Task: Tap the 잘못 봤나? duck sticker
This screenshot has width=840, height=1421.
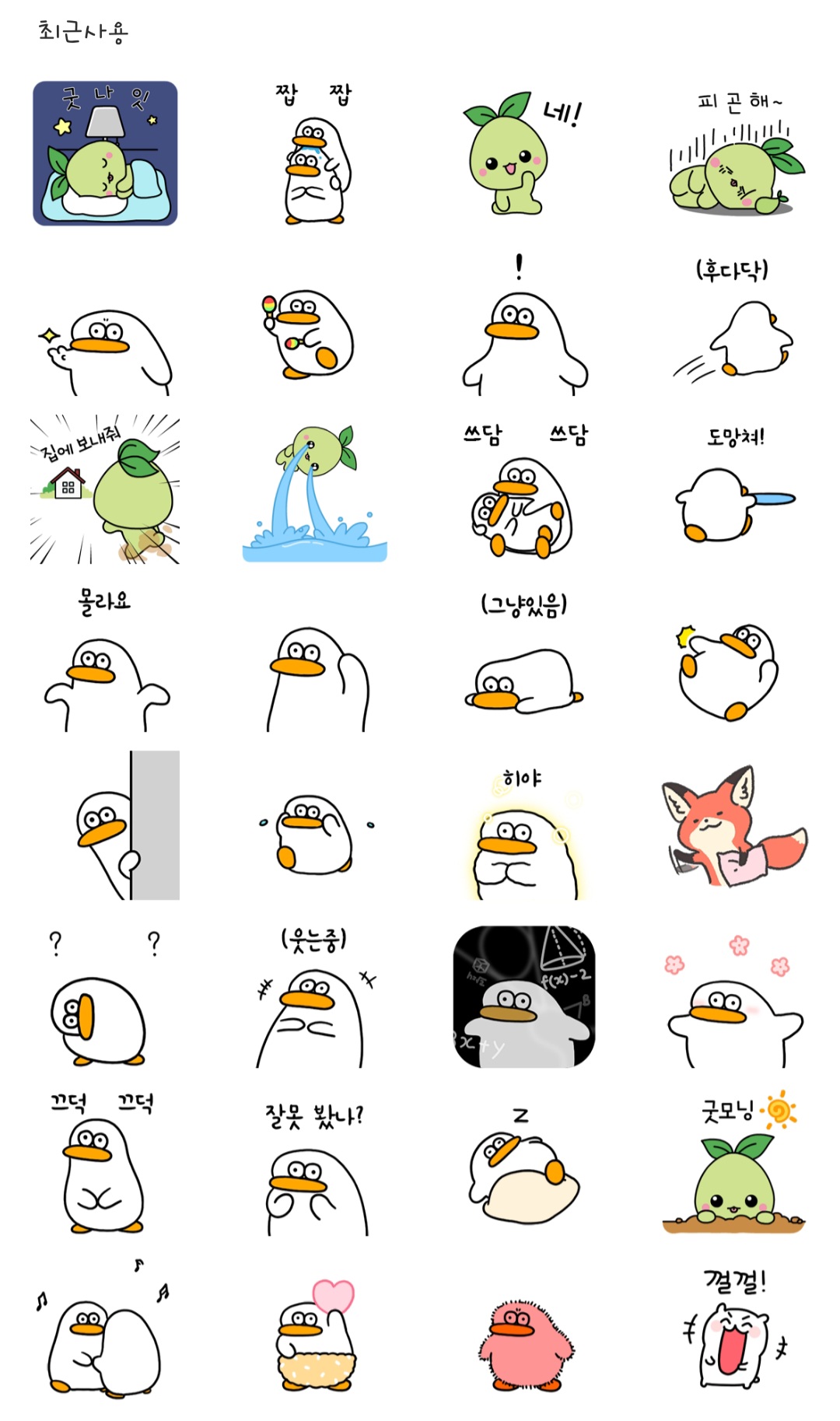Action: (x=316, y=1168)
